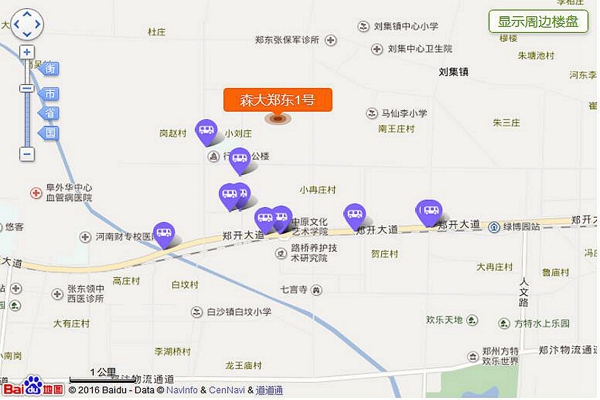Pan the map down with the arrow
This screenshot has height=400, width=600.
click(27, 34)
